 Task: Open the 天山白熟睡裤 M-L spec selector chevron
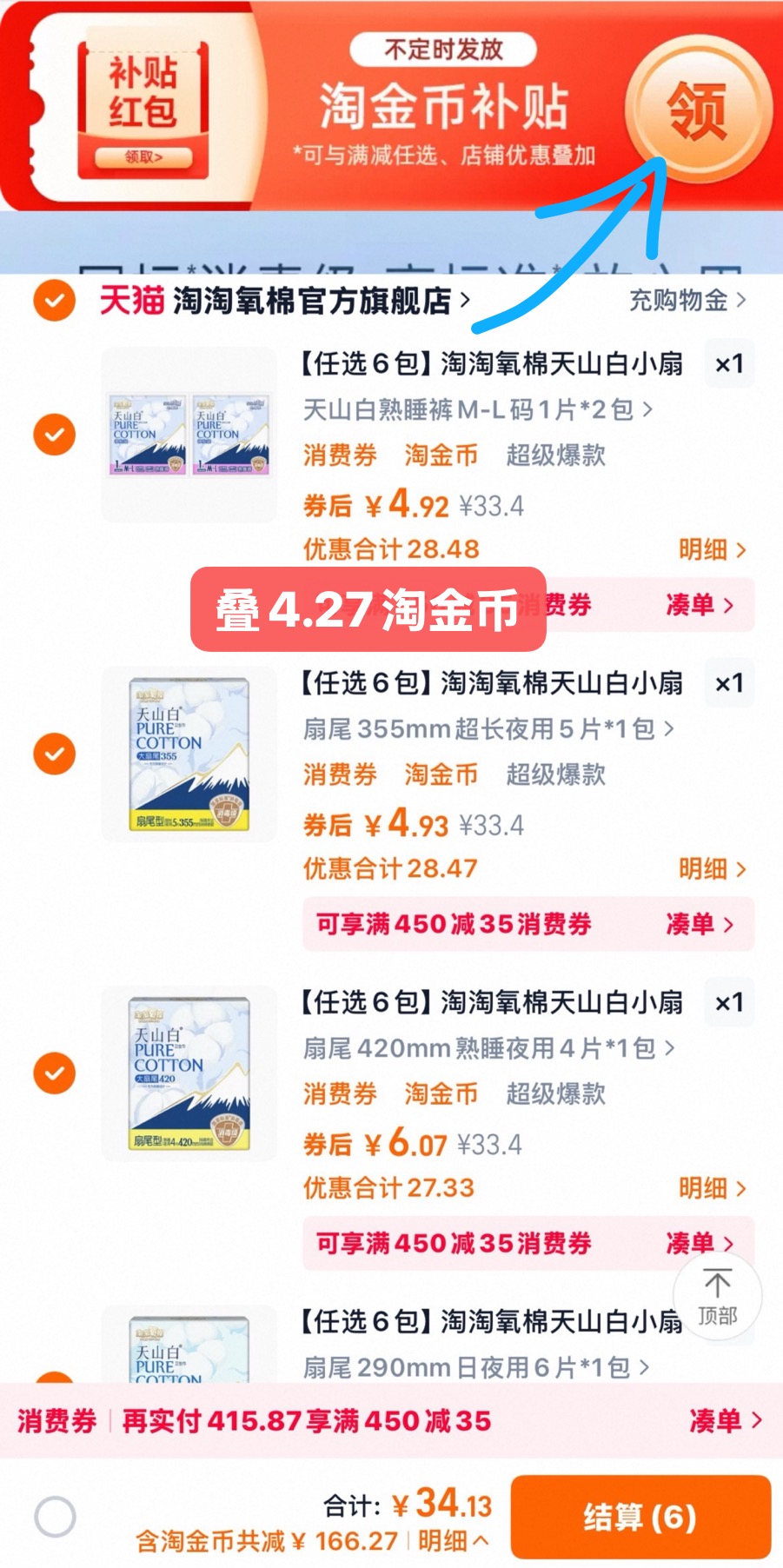click(648, 409)
